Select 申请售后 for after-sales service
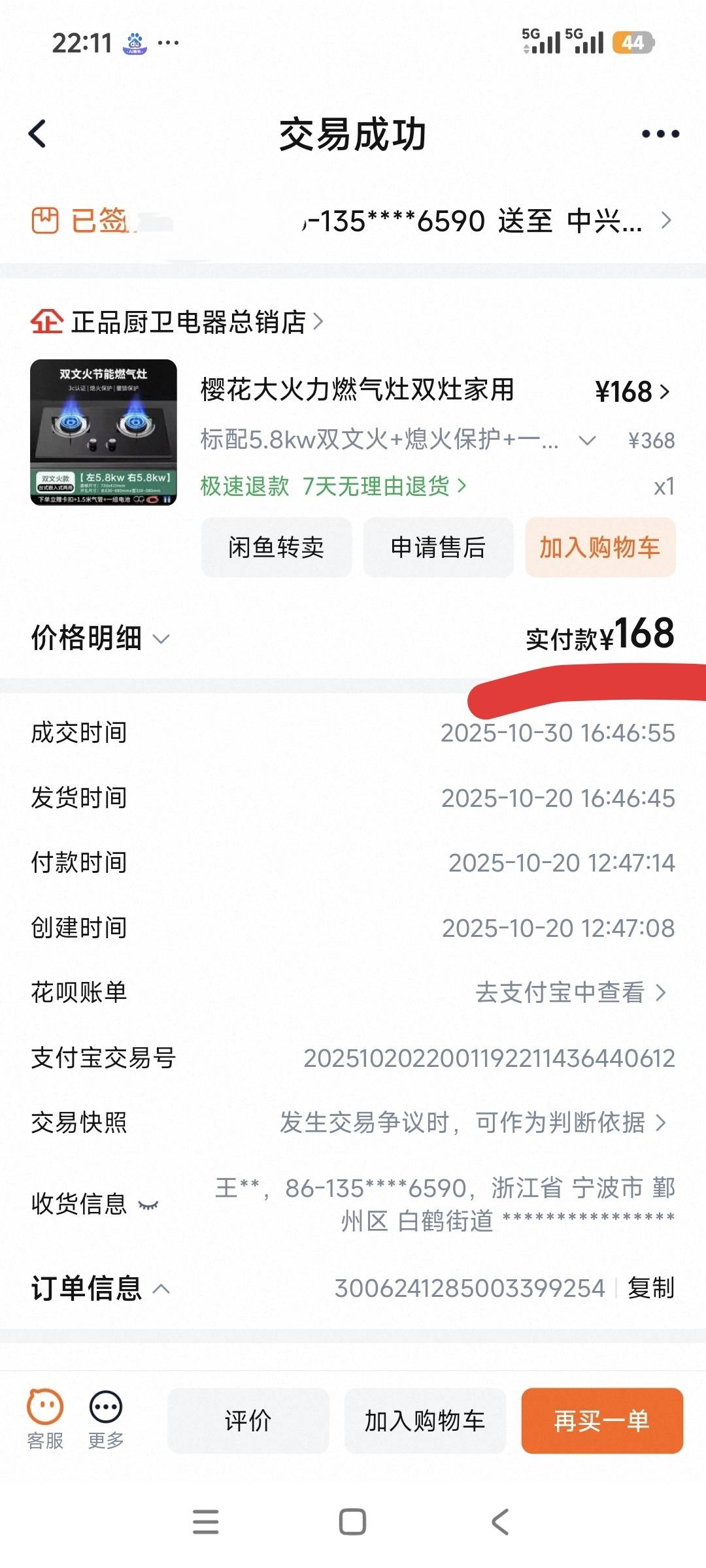 pos(438,547)
